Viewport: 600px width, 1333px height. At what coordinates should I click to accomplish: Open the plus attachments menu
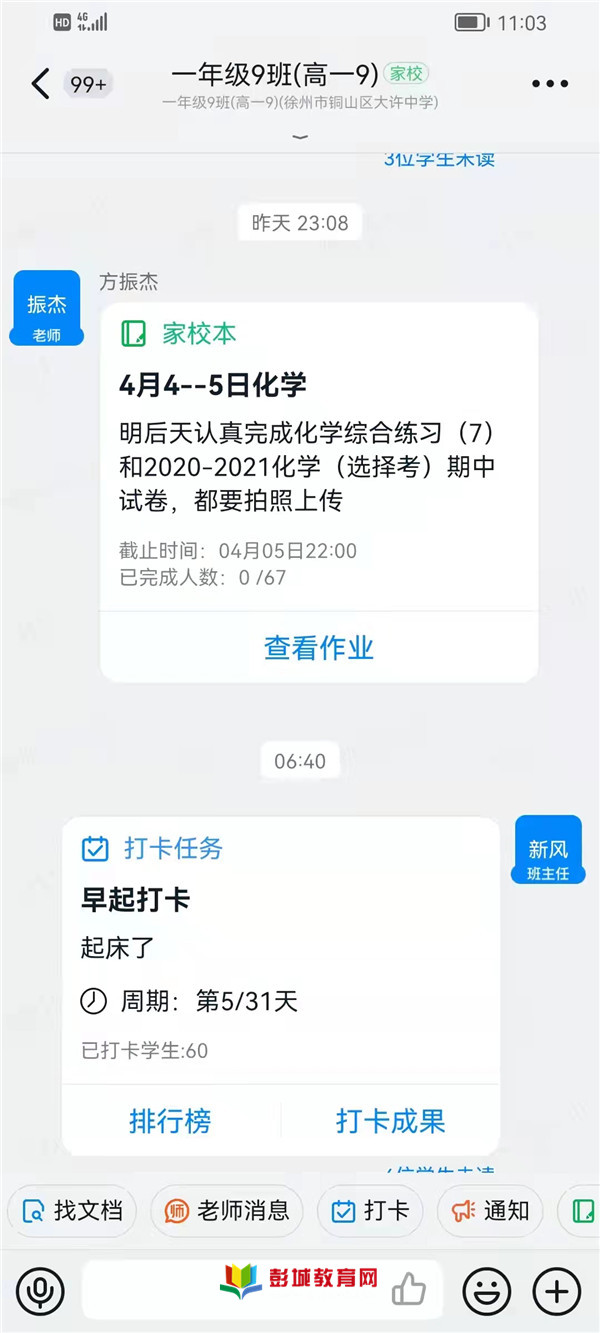pyautogui.click(x=557, y=1292)
